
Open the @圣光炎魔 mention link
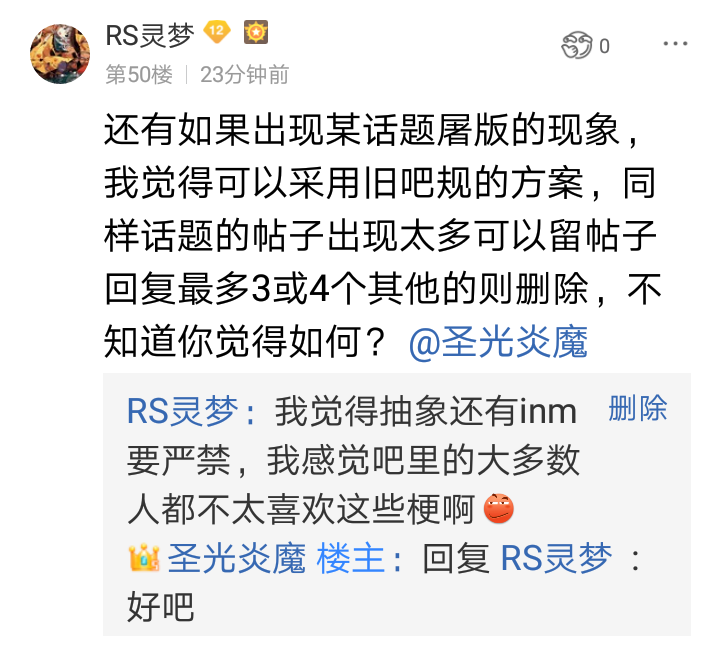point(498,343)
